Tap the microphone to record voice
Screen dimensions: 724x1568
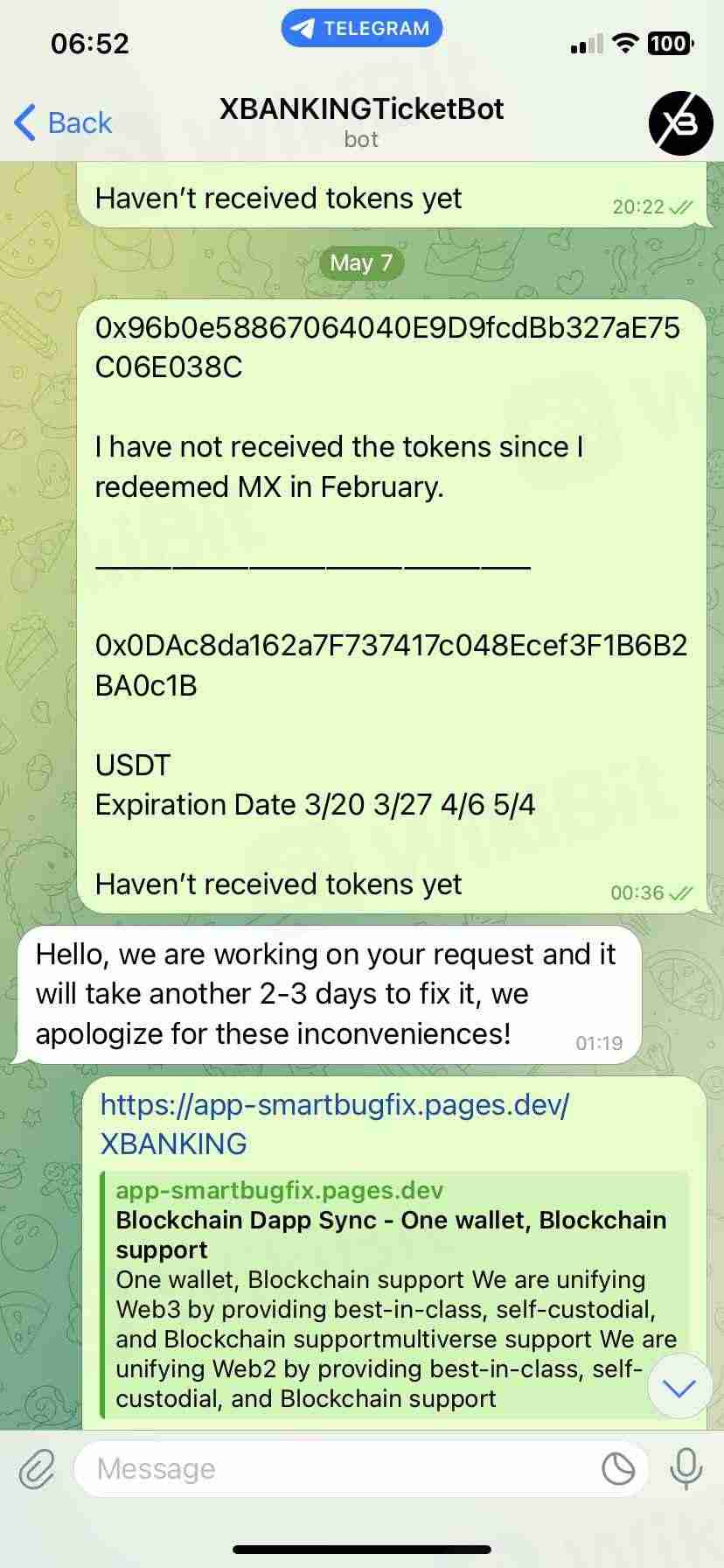(x=686, y=1469)
